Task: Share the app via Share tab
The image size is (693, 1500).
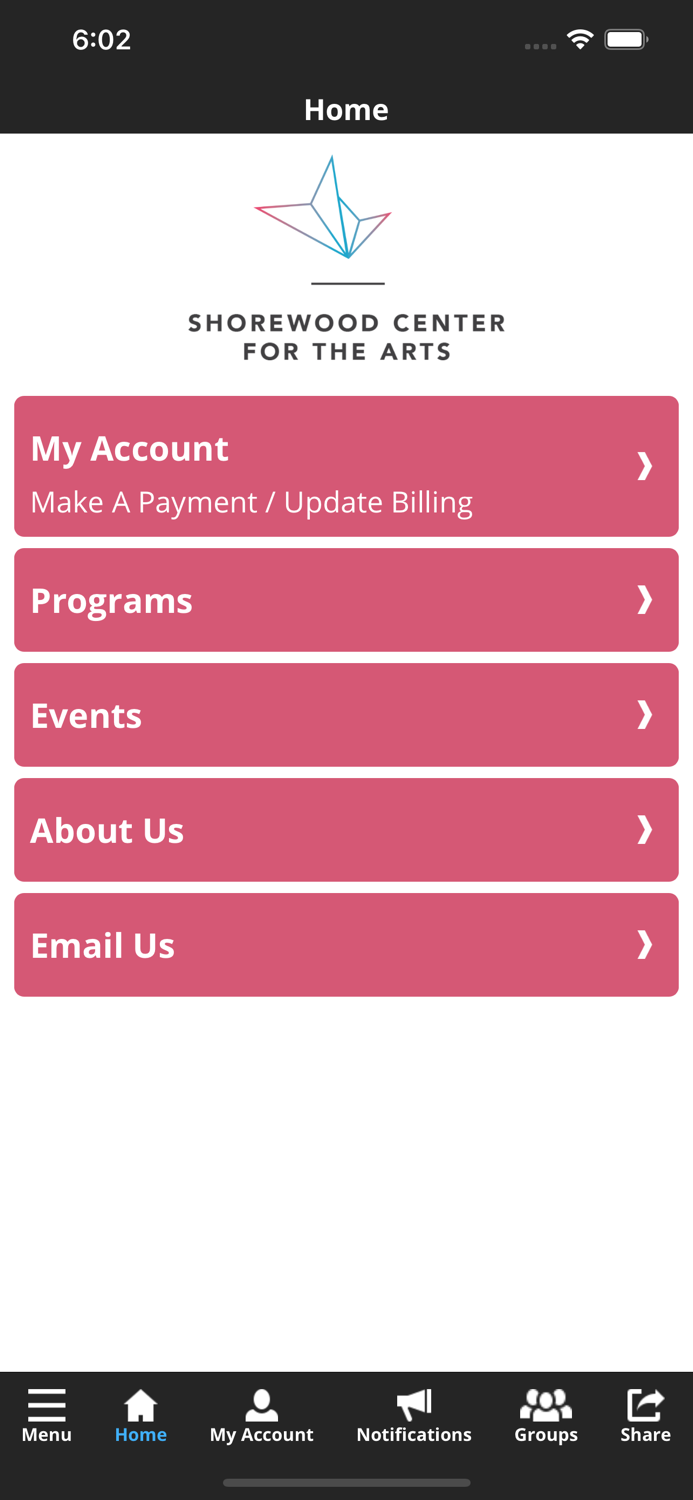Action: [645, 1416]
